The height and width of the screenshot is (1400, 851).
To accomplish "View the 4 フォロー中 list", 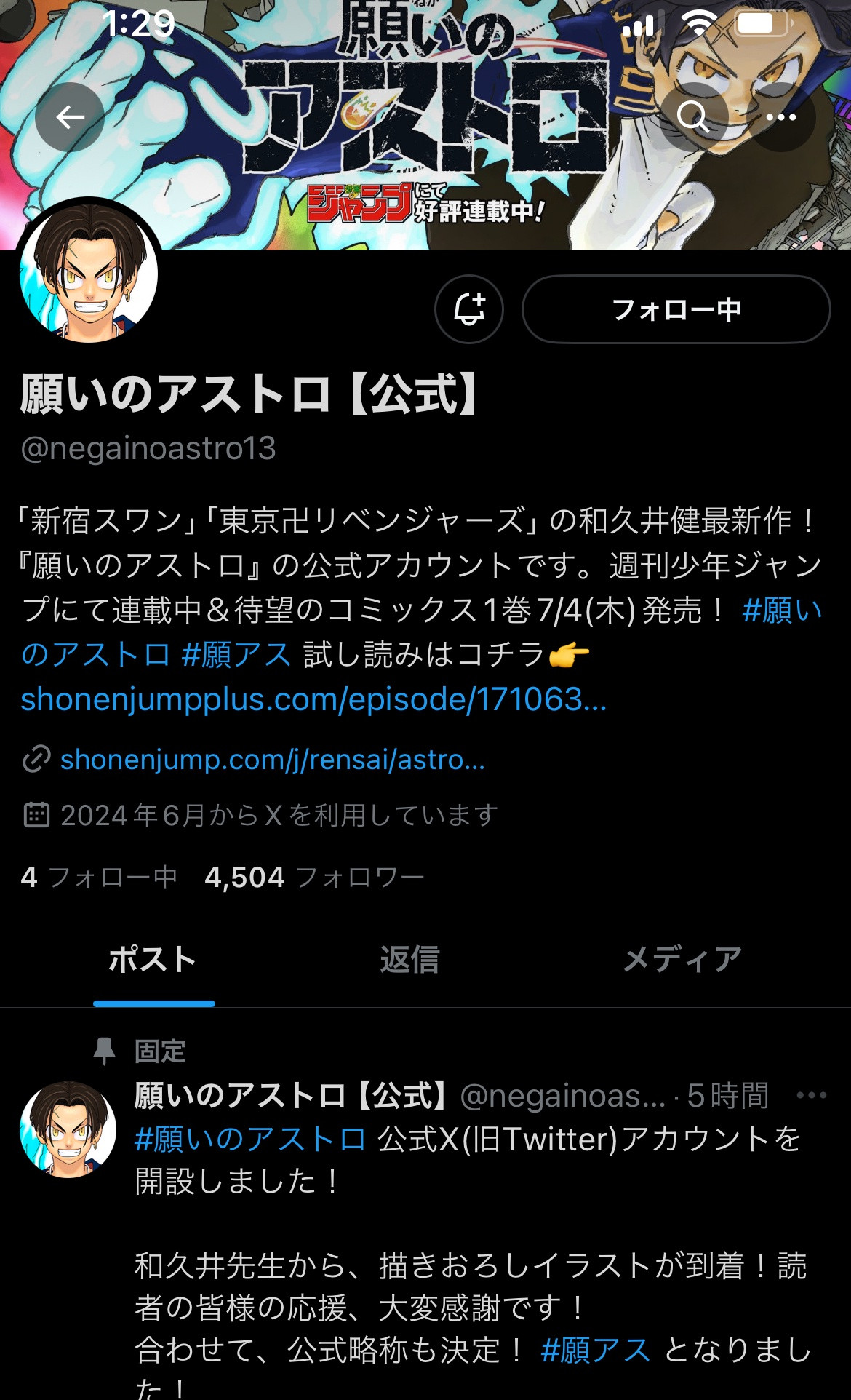I will point(99,878).
